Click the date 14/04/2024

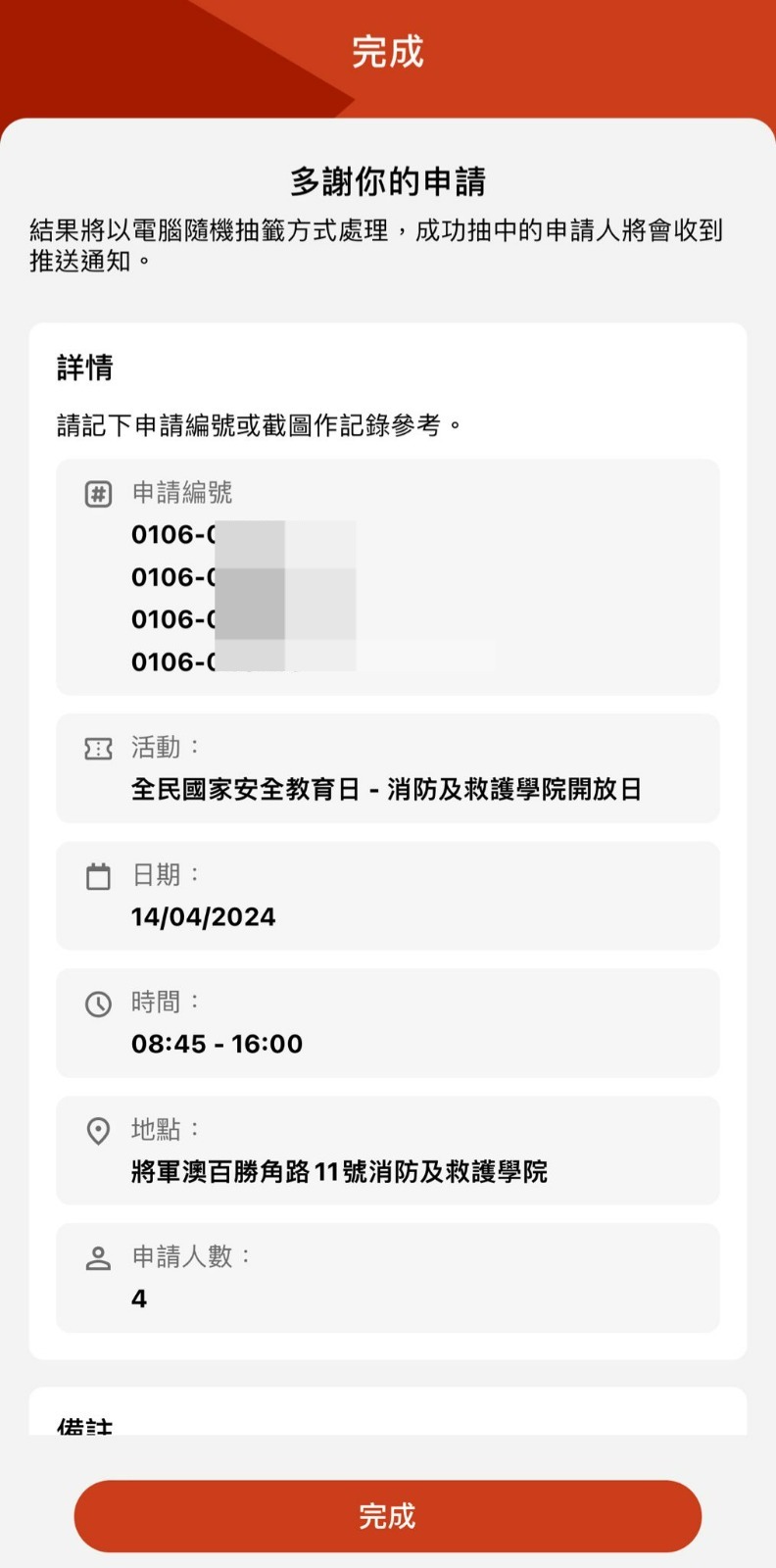click(205, 917)
